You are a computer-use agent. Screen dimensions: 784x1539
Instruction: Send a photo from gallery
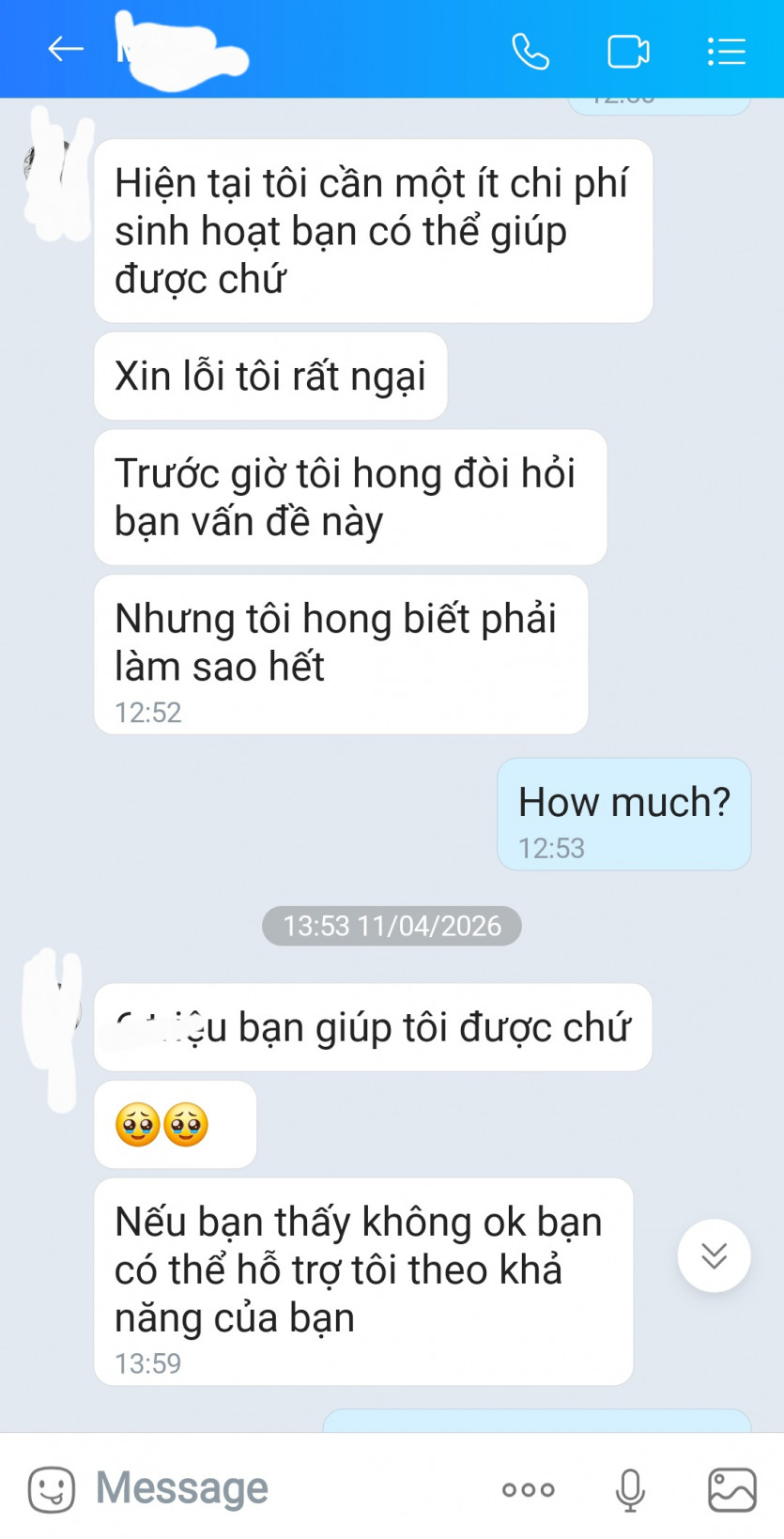(731, 1489)
